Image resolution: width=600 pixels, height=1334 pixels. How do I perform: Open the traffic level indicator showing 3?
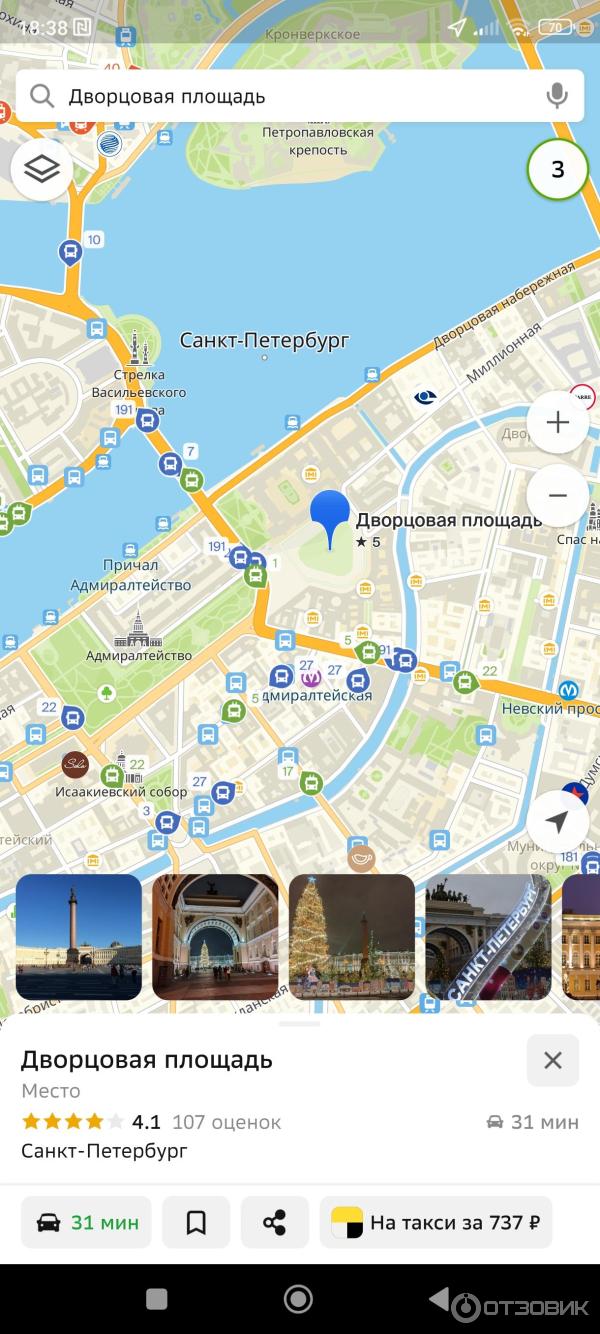click(557, 170)
